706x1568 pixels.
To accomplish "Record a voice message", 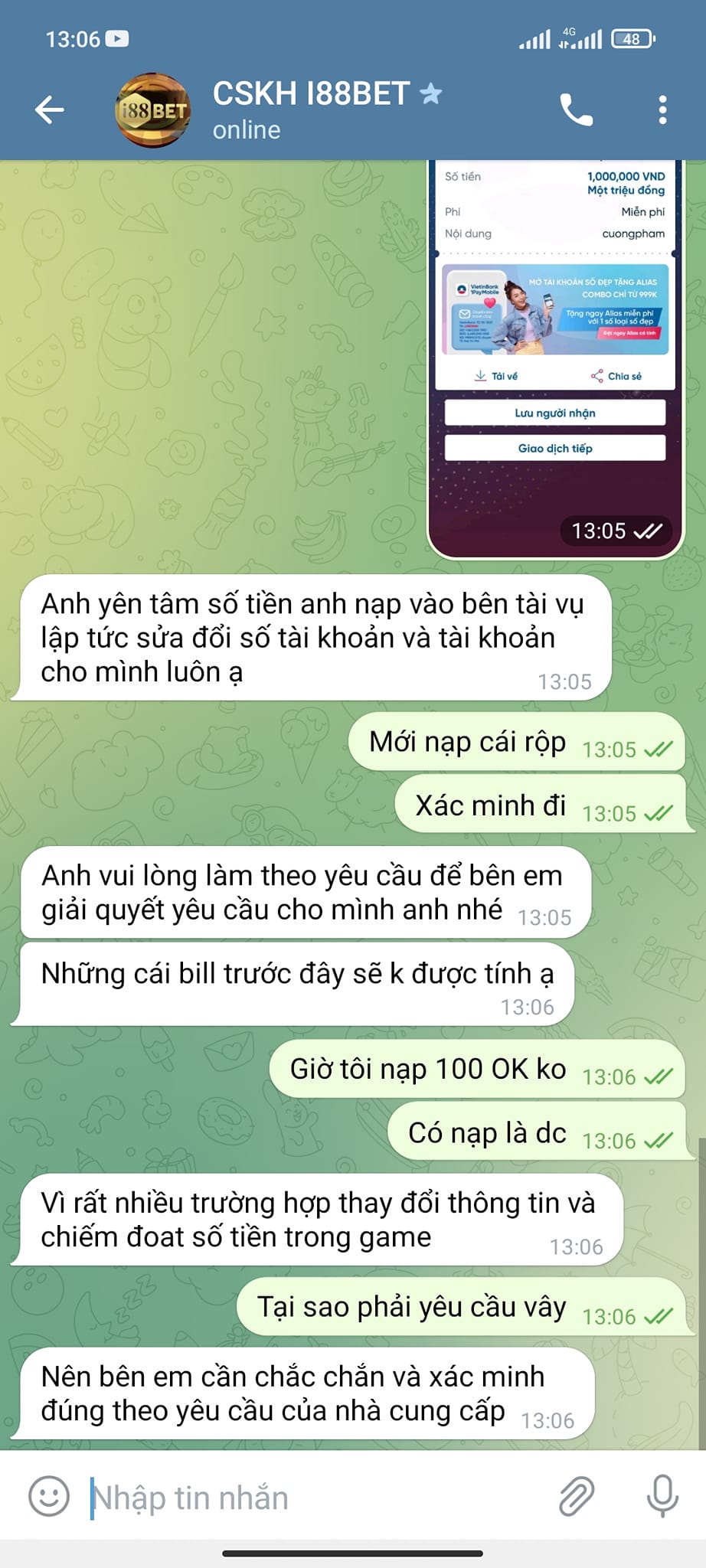I will (x=662, y=1496).
